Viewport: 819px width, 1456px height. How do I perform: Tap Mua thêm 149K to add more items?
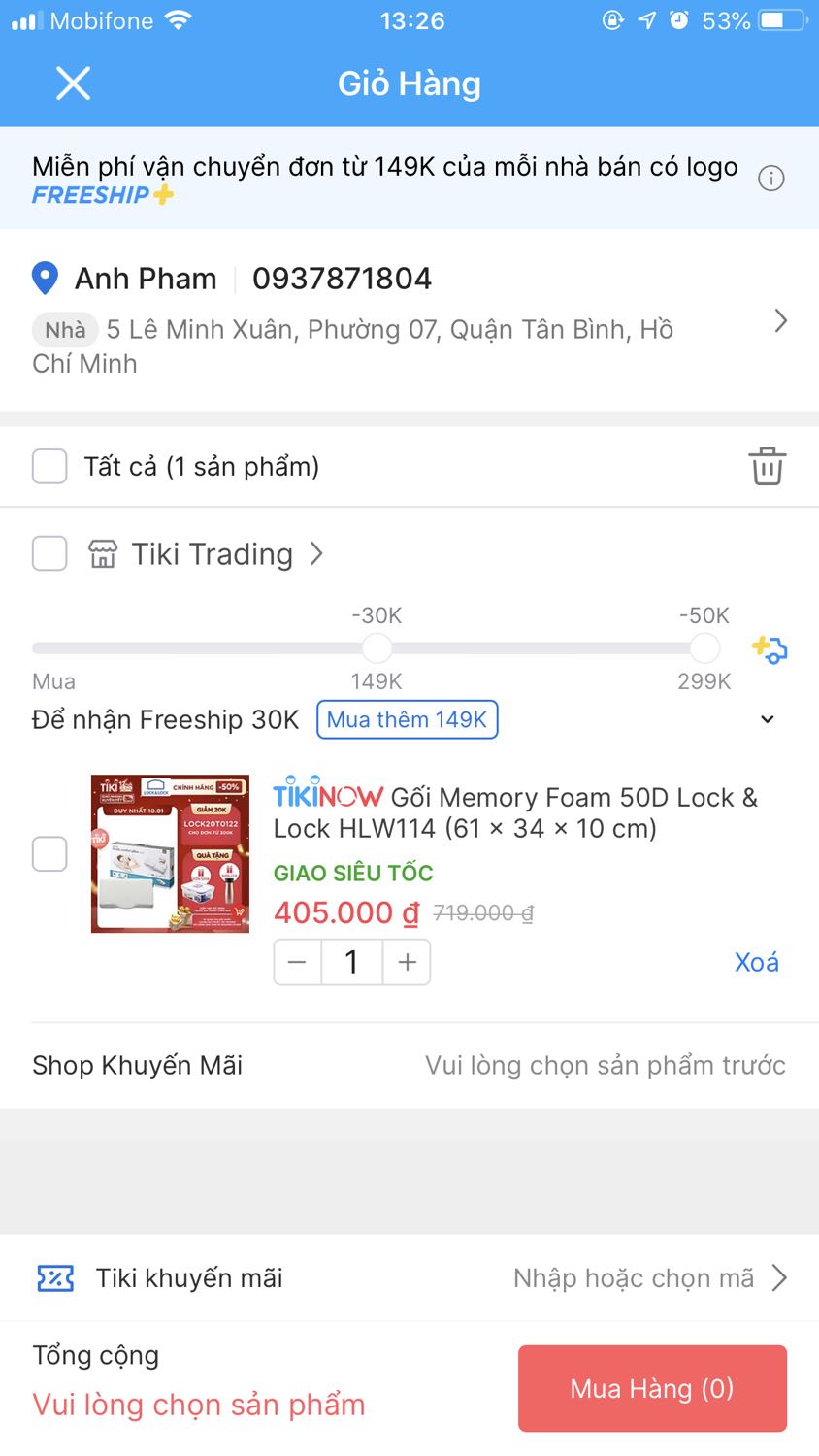coord(407,719)
